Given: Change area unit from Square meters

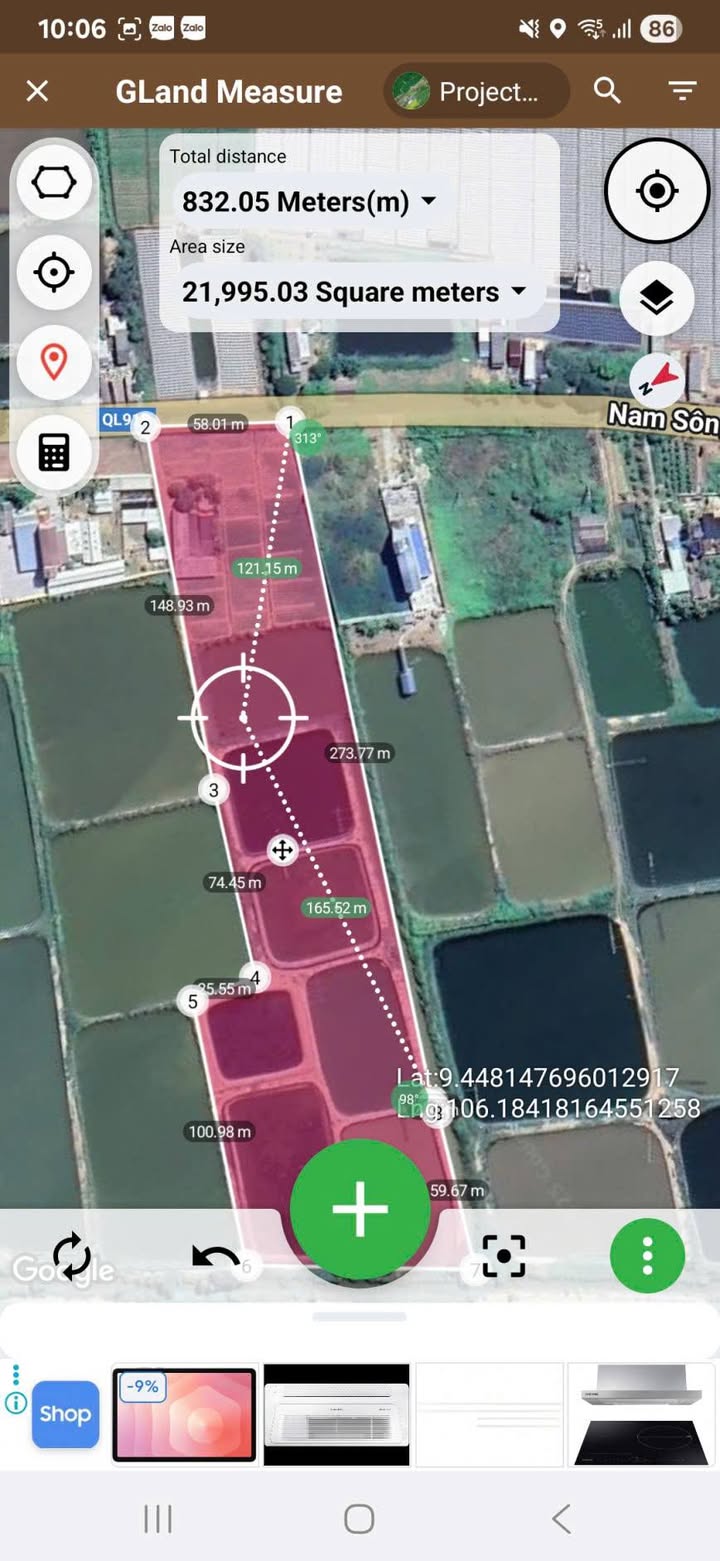Looking at the screenshot, I should pyautogui.click(x=354, y=292).
